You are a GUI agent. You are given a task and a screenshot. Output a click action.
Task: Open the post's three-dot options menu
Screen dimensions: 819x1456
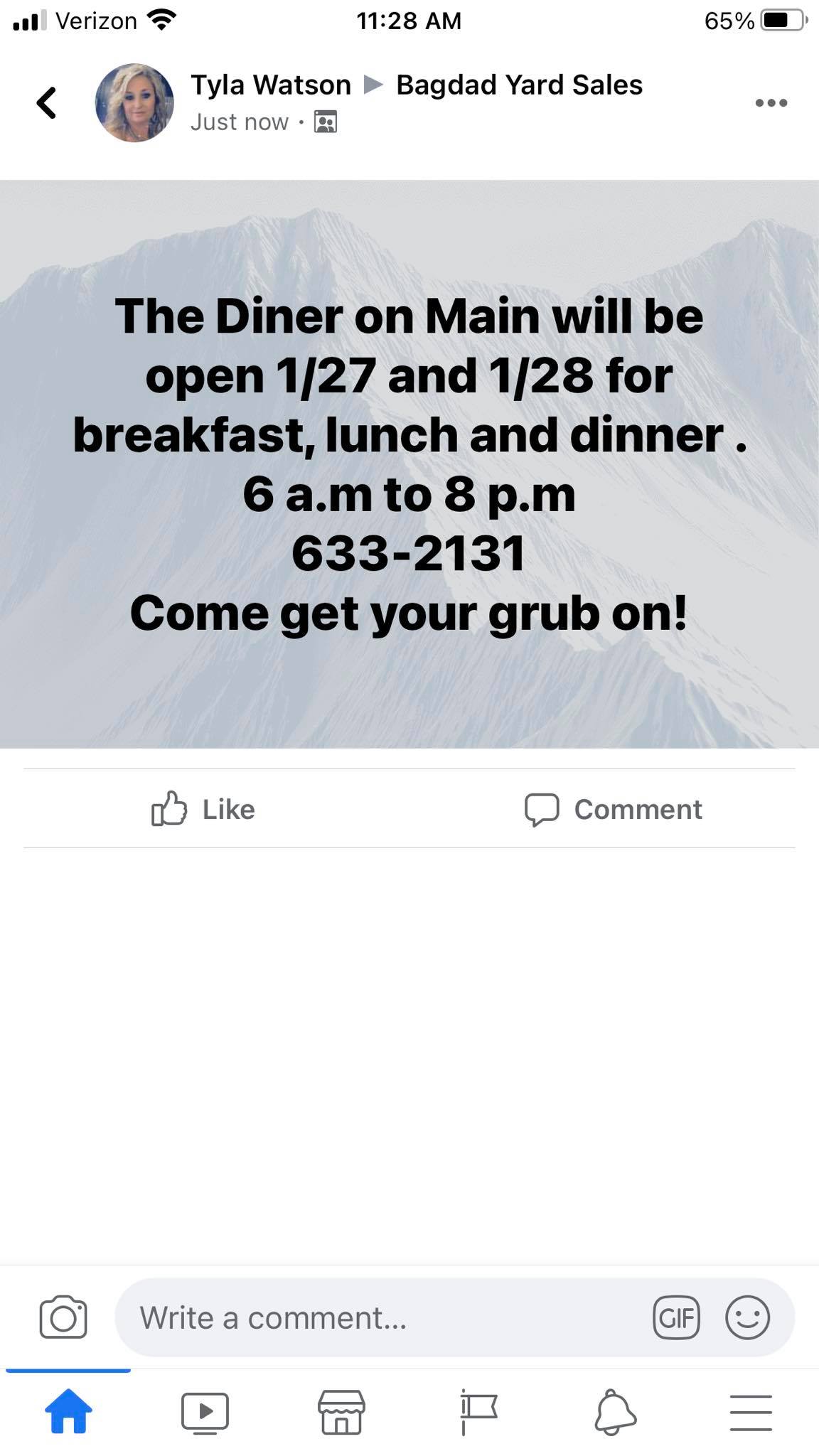click(771, 103)
